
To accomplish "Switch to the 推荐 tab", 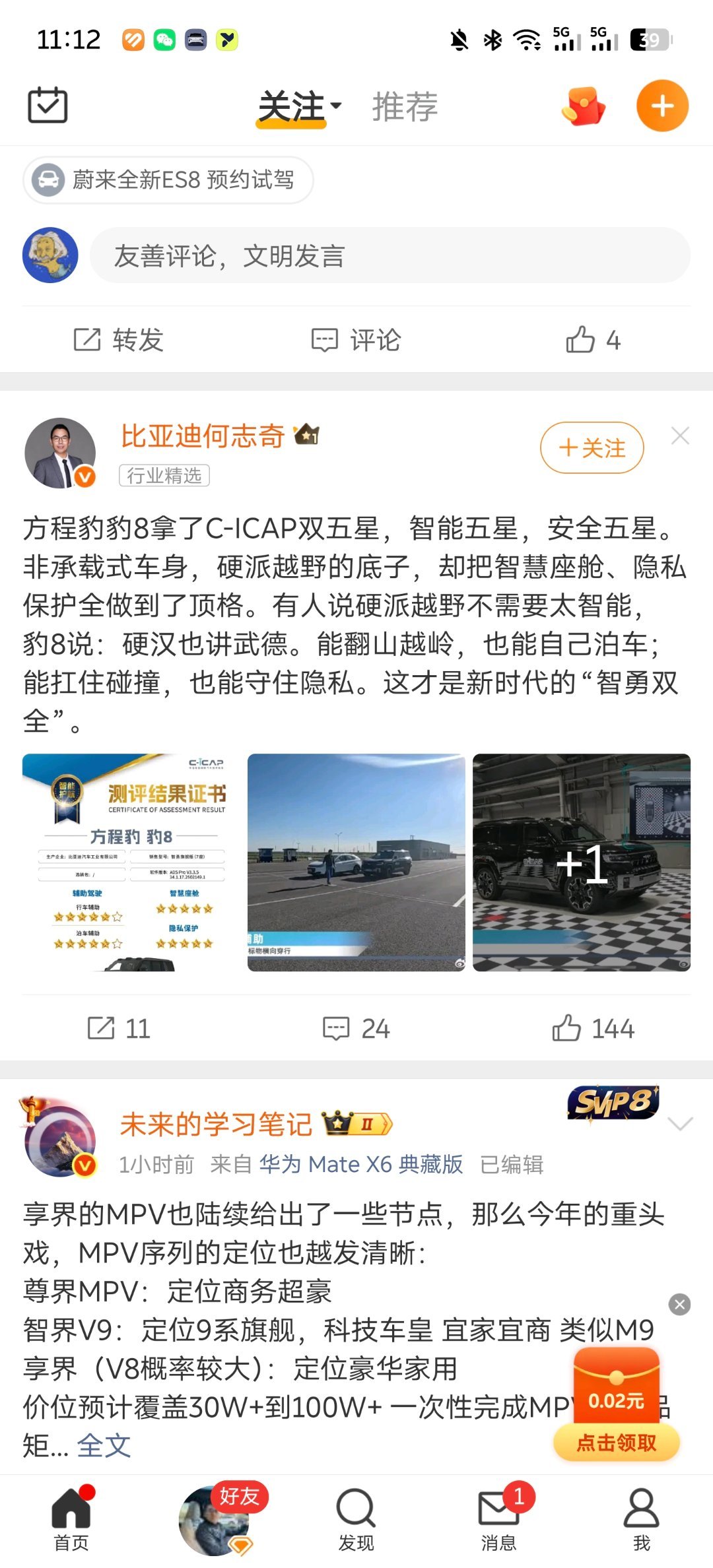I will (x=404, y=106).
